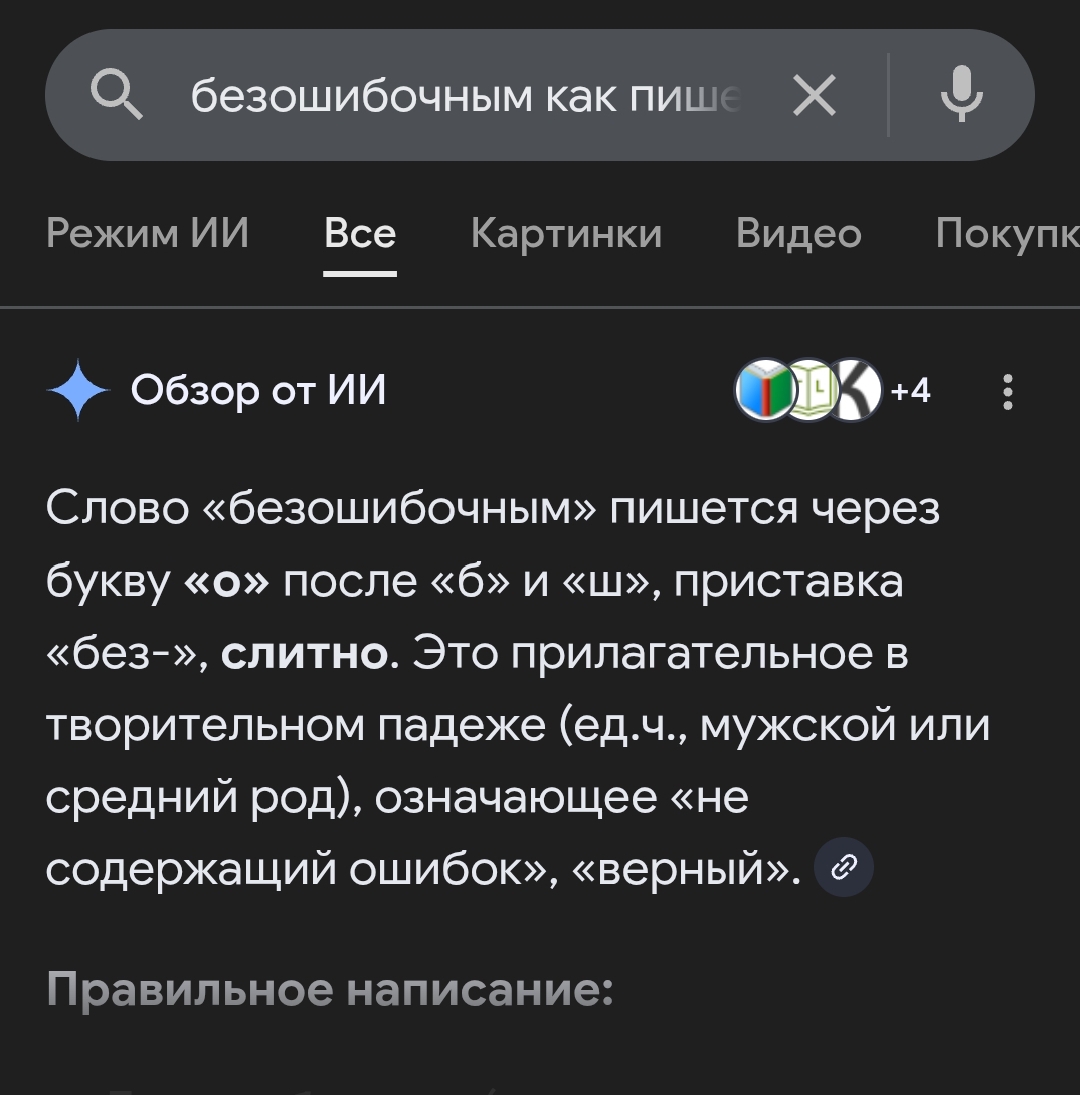
Task: Open the AI overview overflow menu
Action: click(x=1007, y=391)
